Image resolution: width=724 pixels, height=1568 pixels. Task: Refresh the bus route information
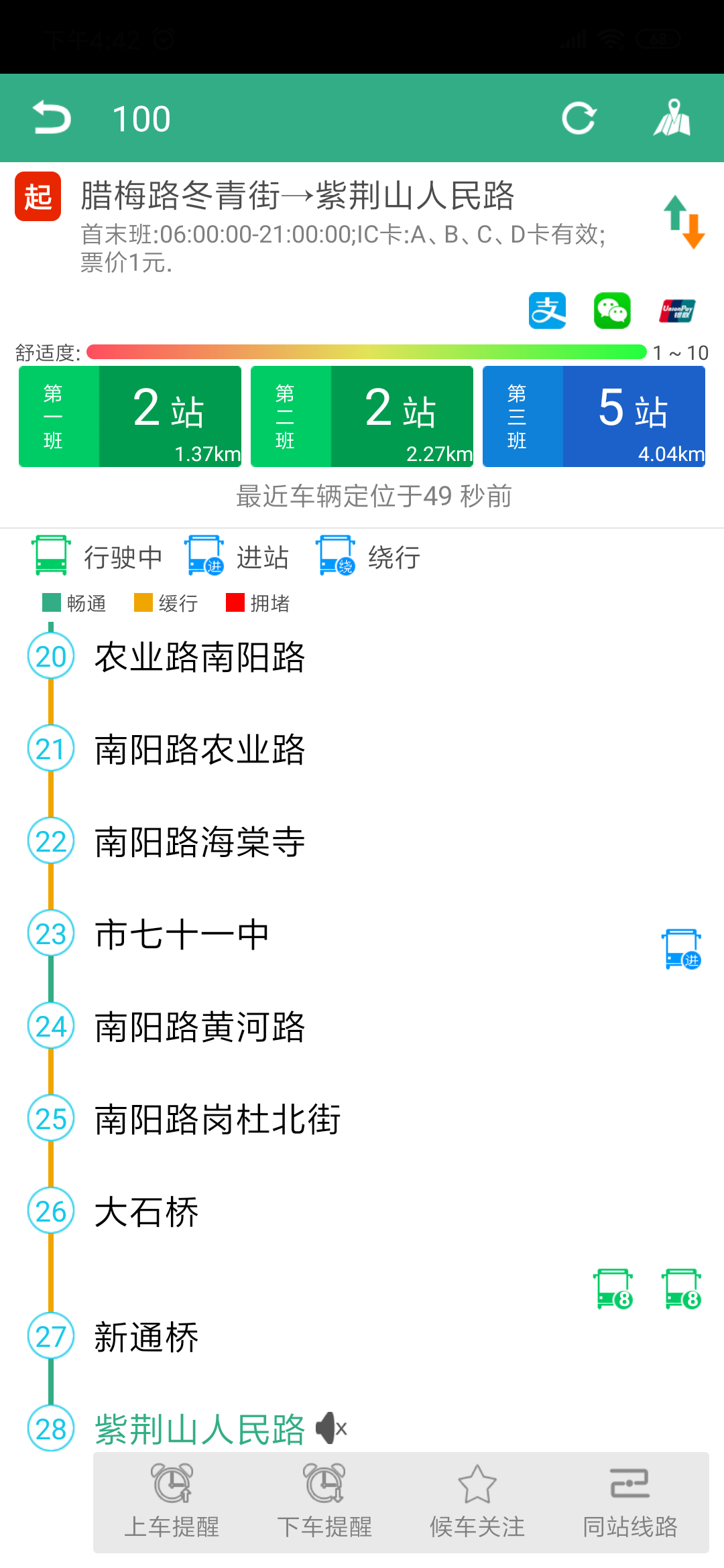coord(579,117)
